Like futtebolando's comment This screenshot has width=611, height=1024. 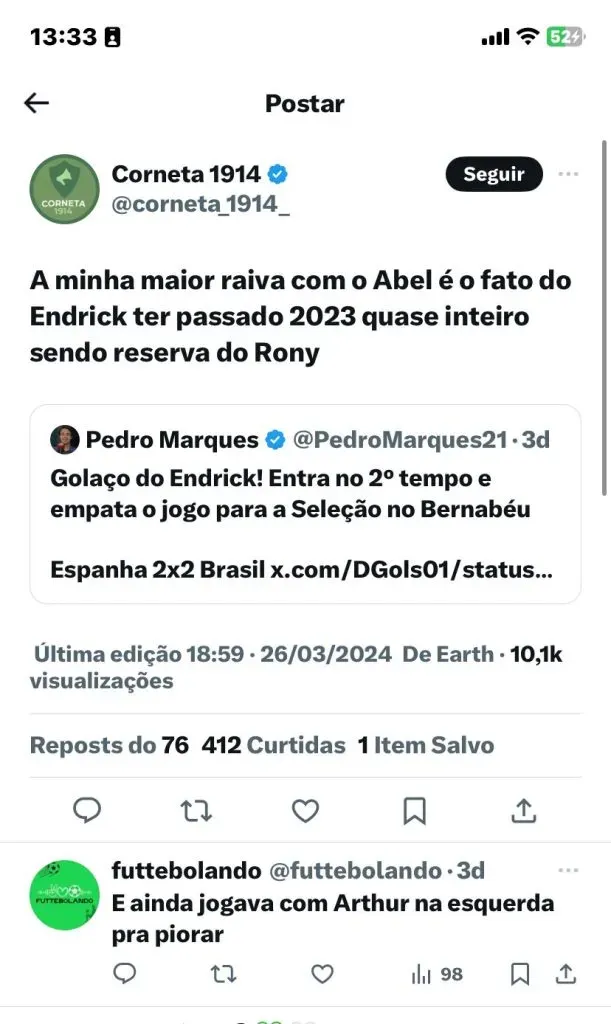coord(321,973)
